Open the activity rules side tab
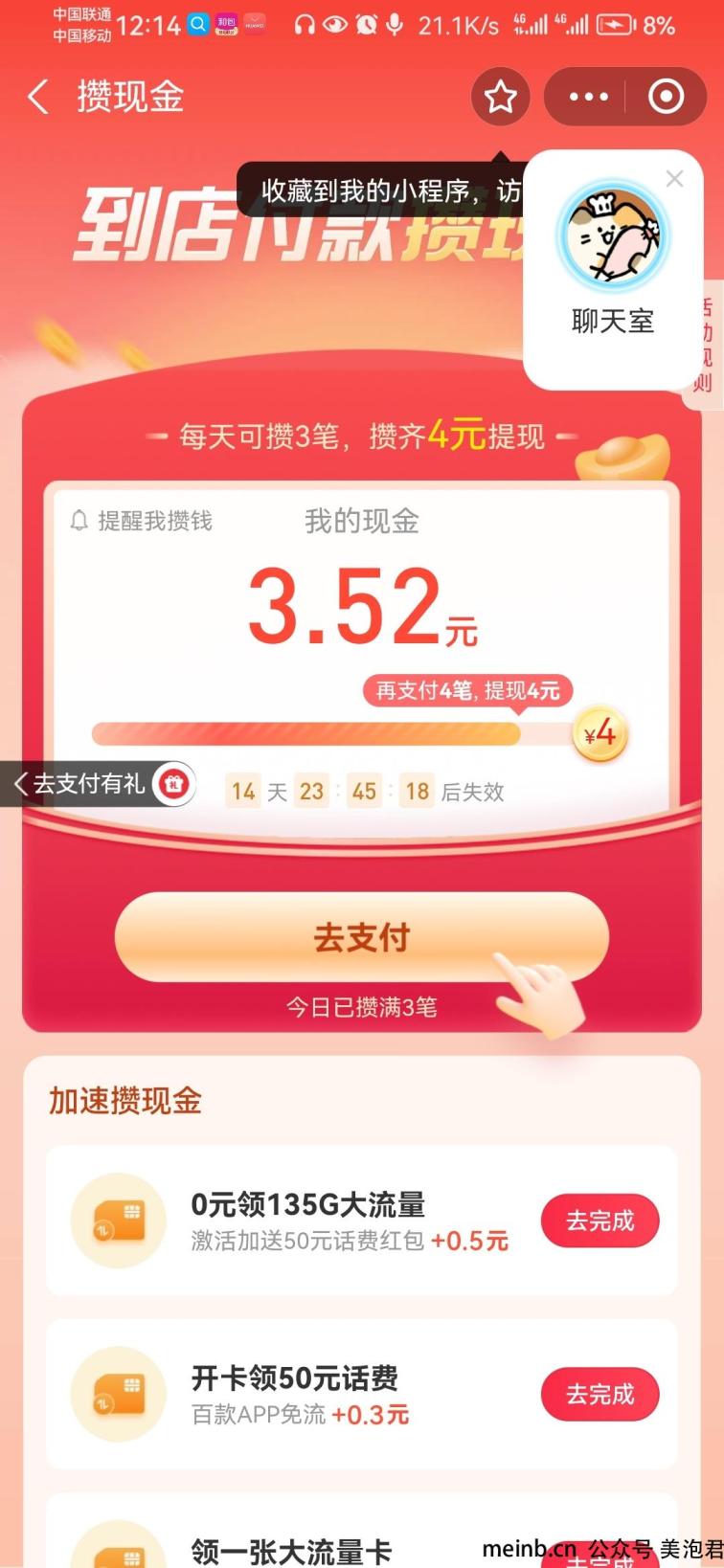Screen dimensions: 724x1568 tap(707, 345)
